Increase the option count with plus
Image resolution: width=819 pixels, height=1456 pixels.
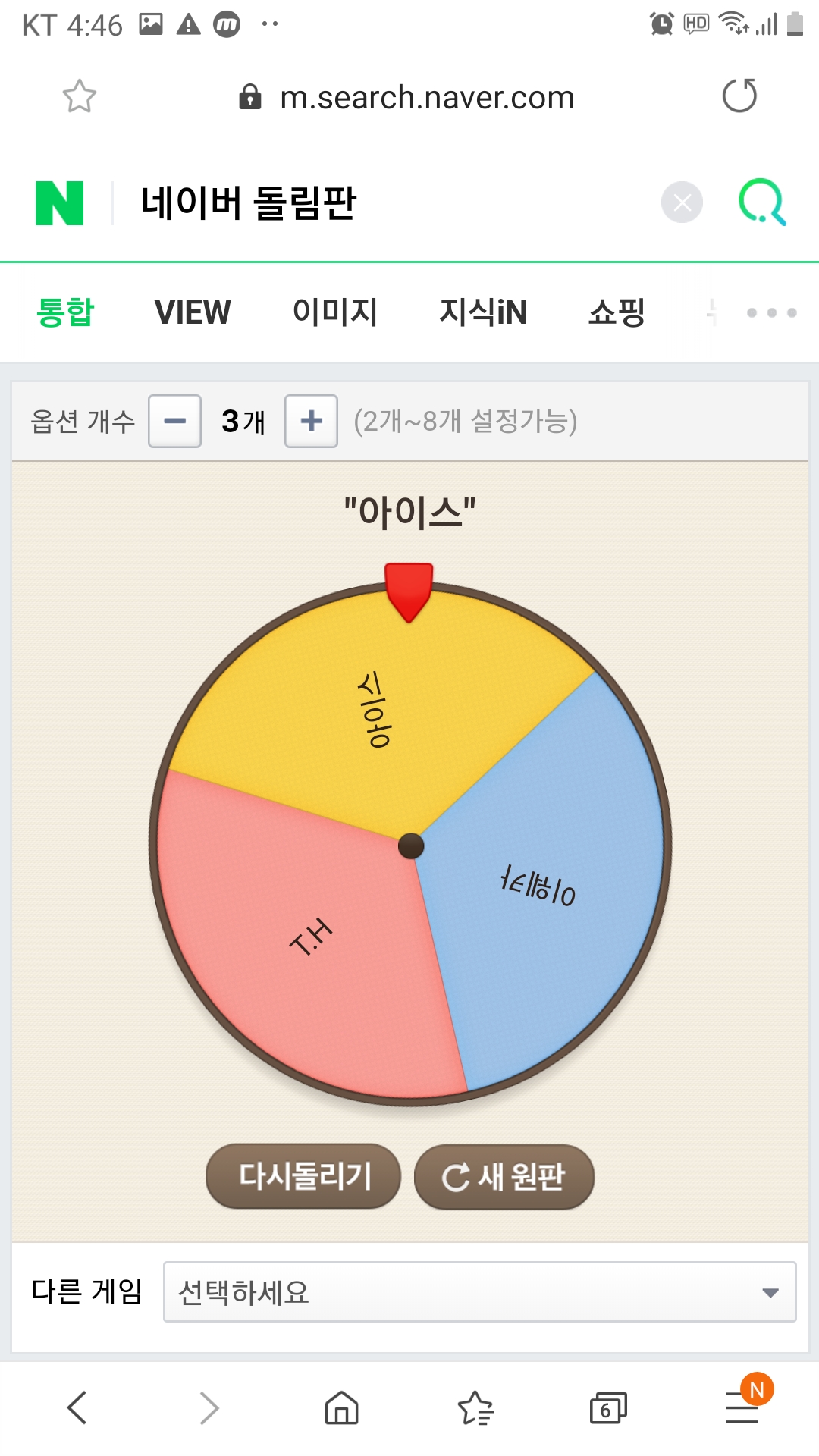pos(311,421)
